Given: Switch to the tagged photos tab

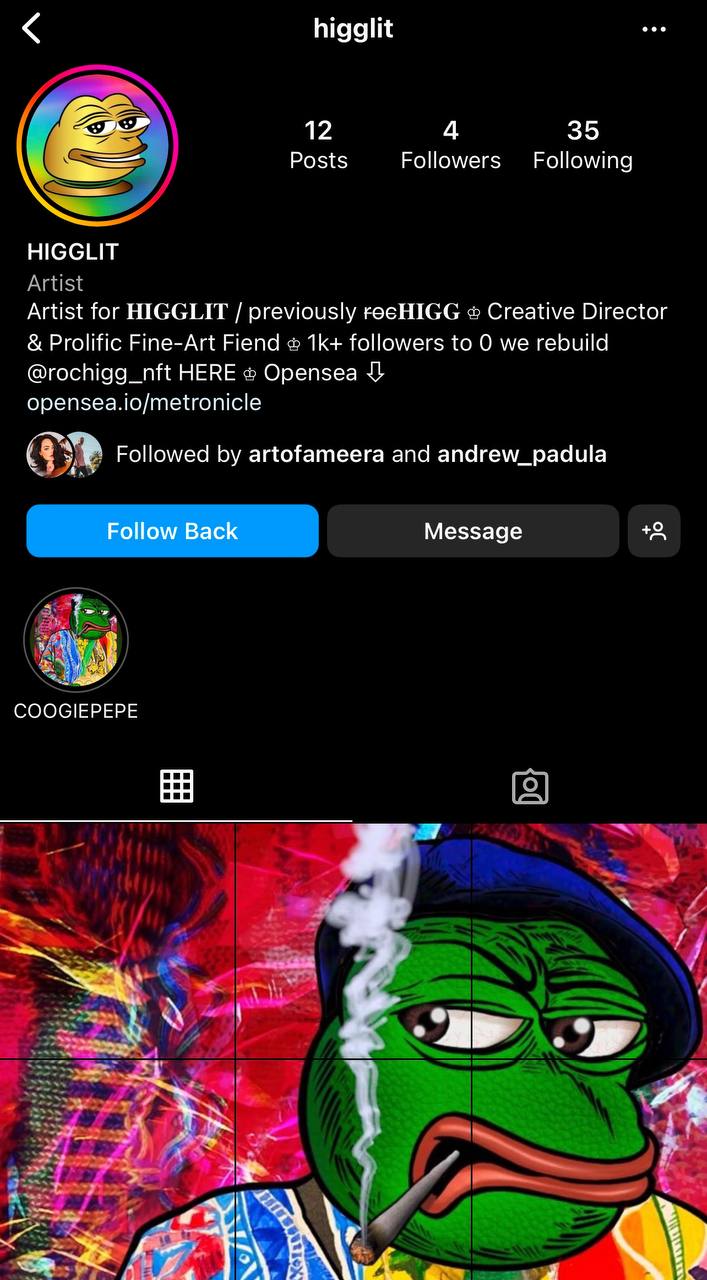Looking at the screenshot, I should pyautogui.click(x=530, y=787).
